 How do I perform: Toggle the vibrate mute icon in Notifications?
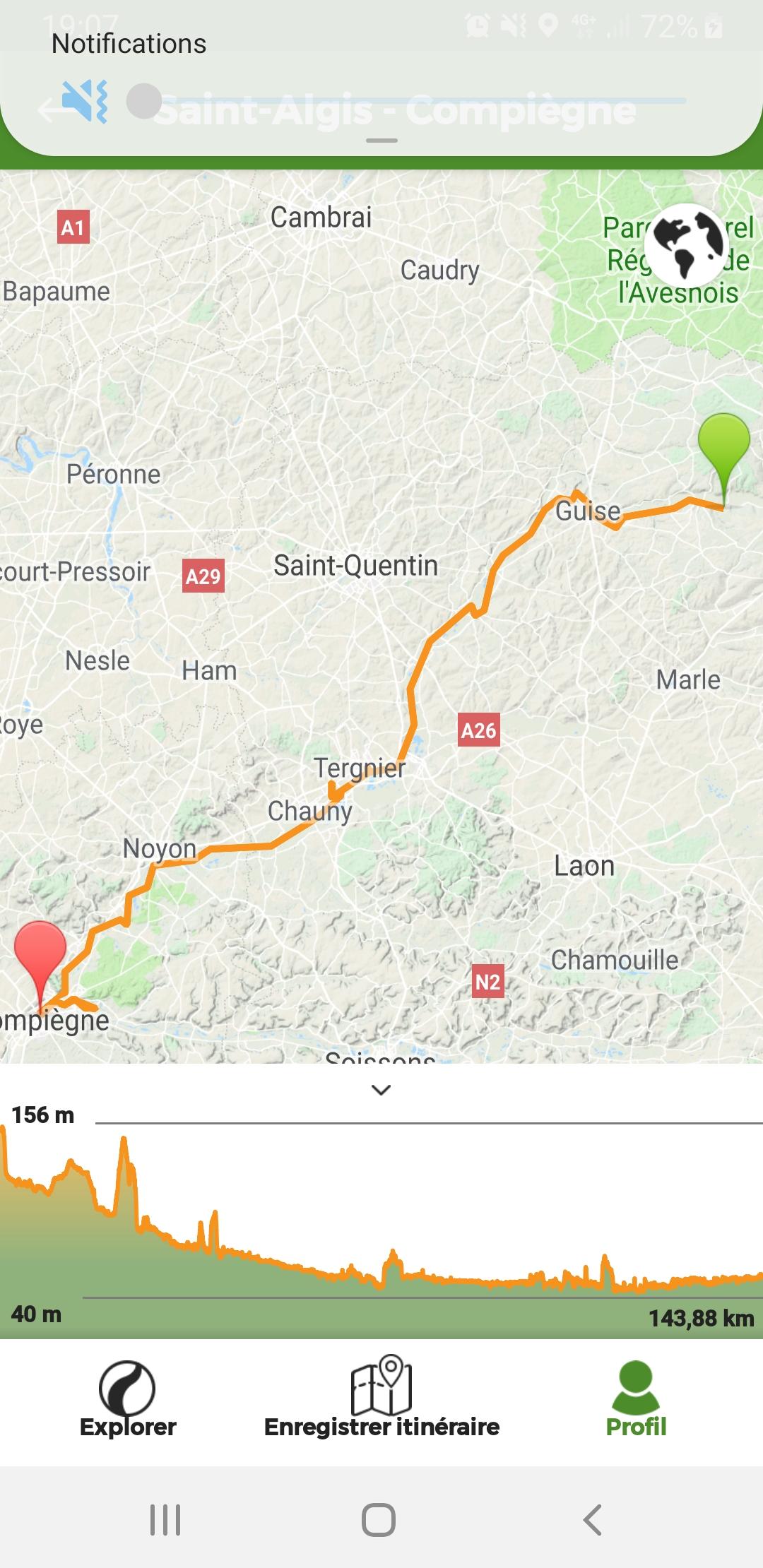[x=85, y=101]
